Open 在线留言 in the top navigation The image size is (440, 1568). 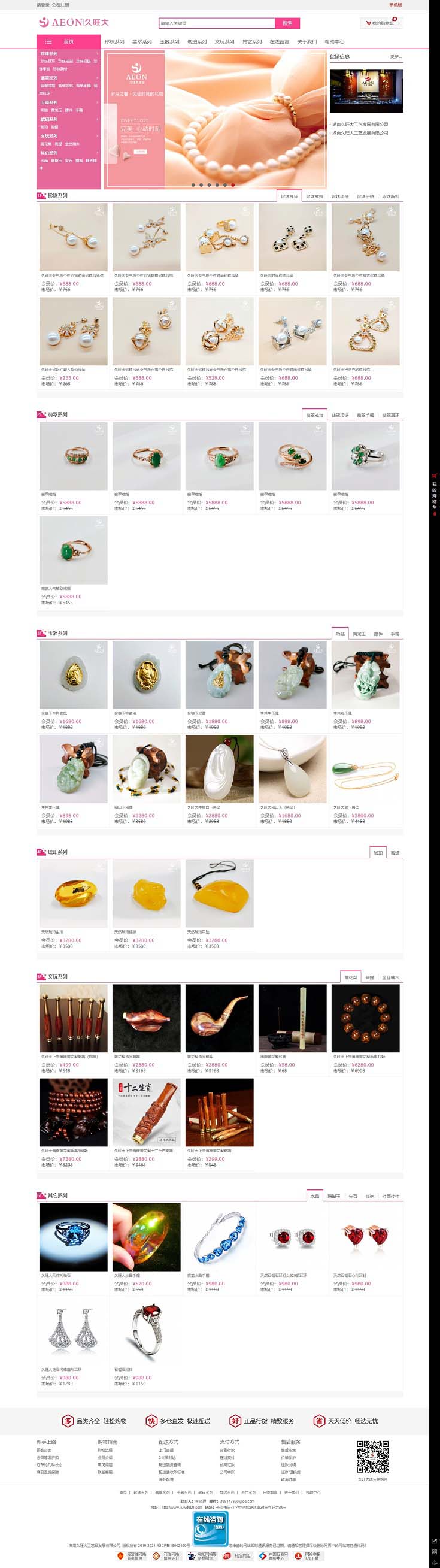coord(280,42)
